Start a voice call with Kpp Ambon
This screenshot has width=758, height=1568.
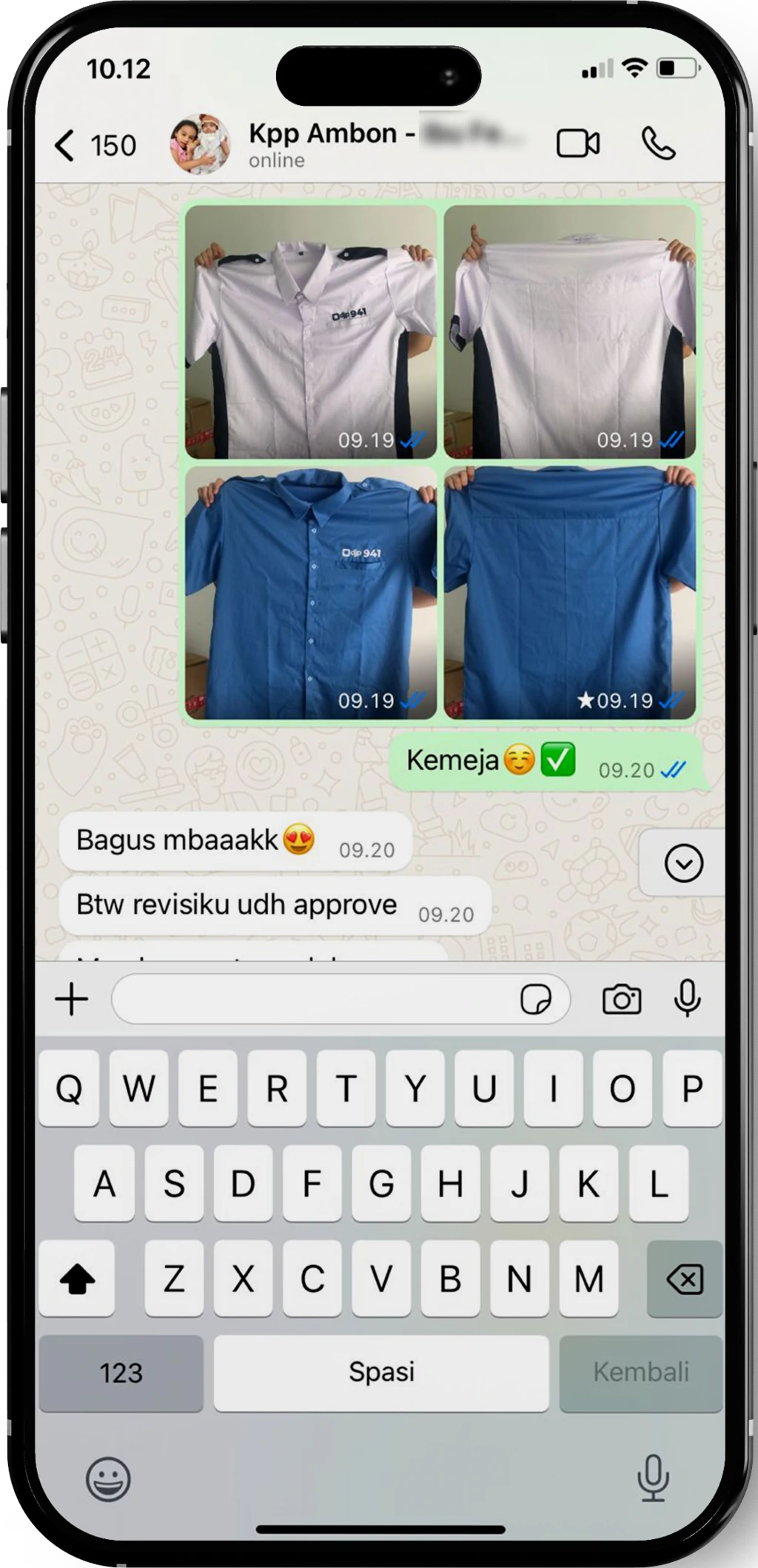pyautogui.click(x=657, y=144)
